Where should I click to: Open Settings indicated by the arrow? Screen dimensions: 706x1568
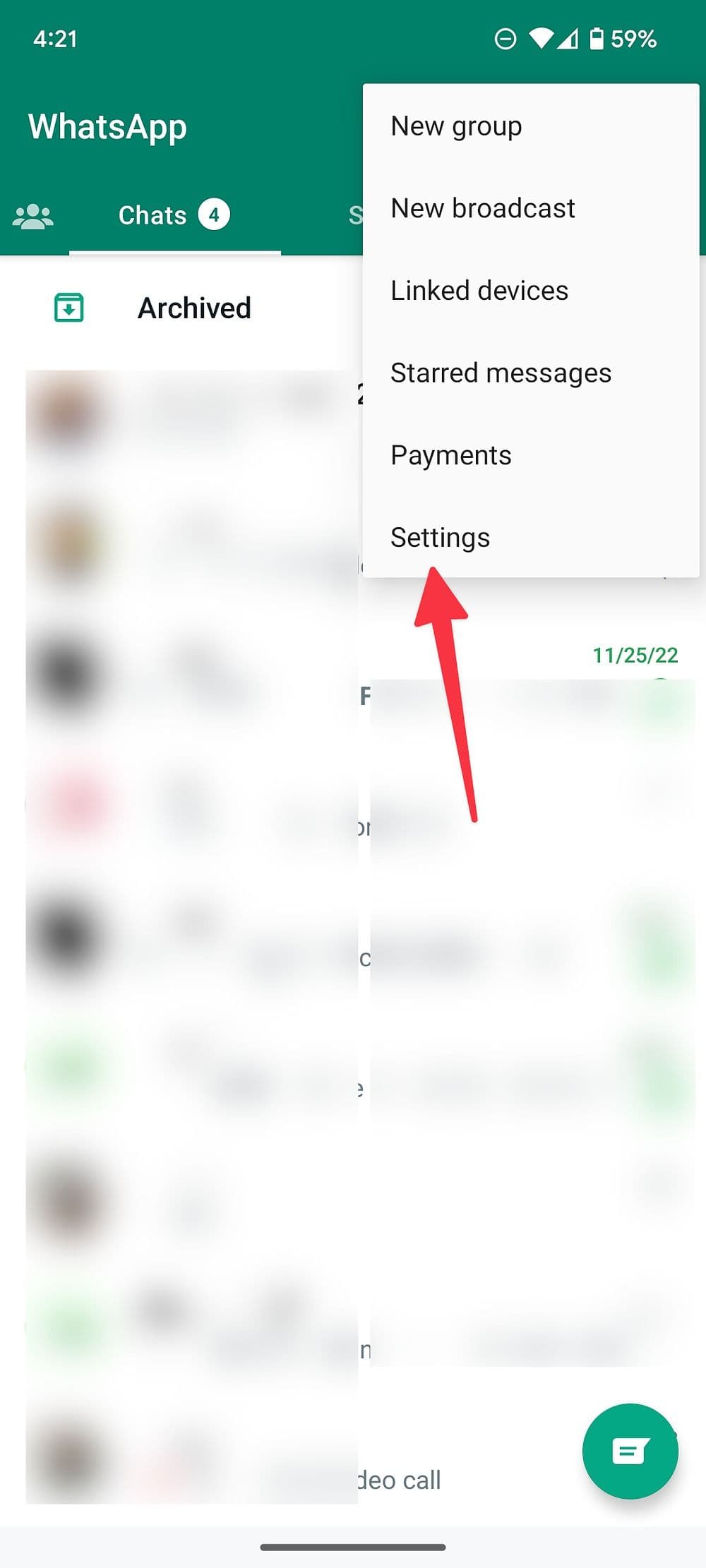click(439, 537)
